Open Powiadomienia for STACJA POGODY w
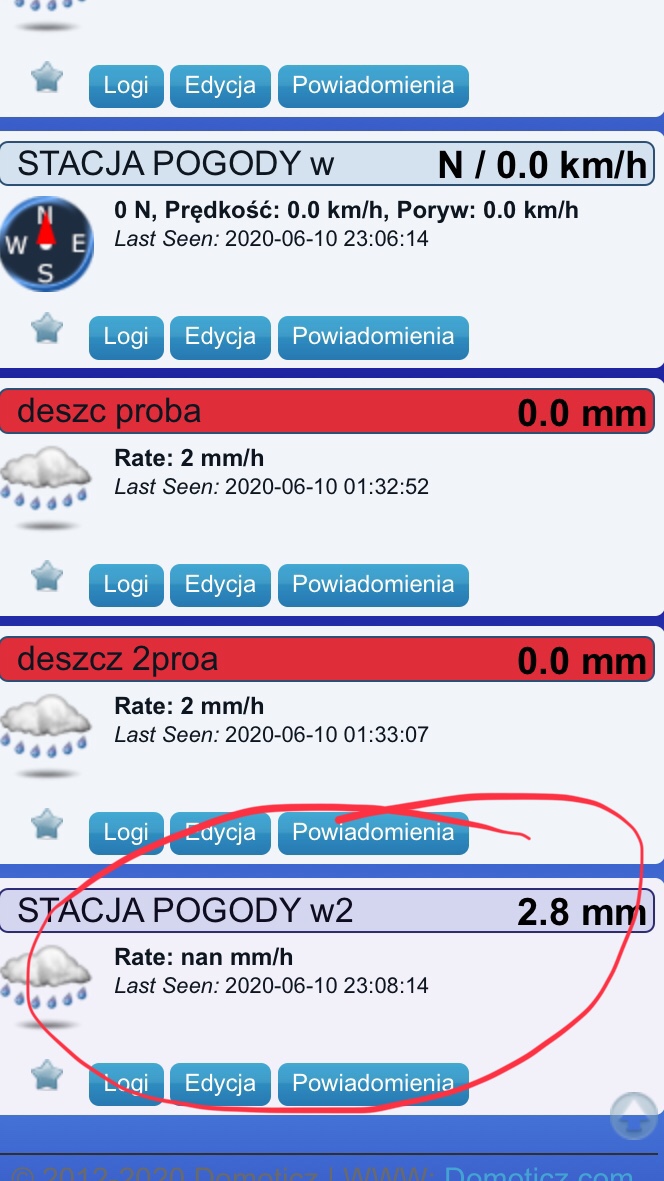Image resolution: width=664 pixels, height=1181 pixels. click(373, 337)
